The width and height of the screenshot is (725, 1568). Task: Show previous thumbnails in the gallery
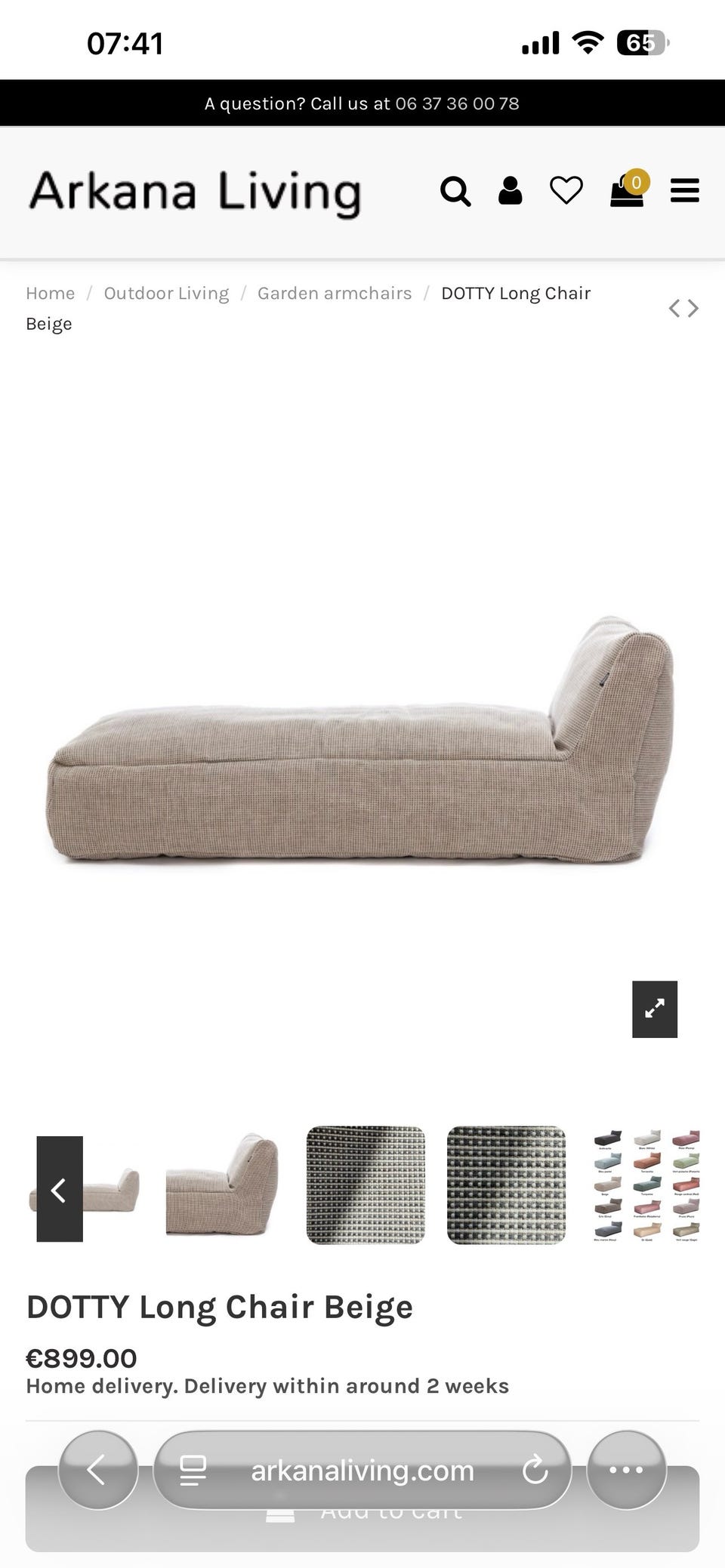[60, 1189]
